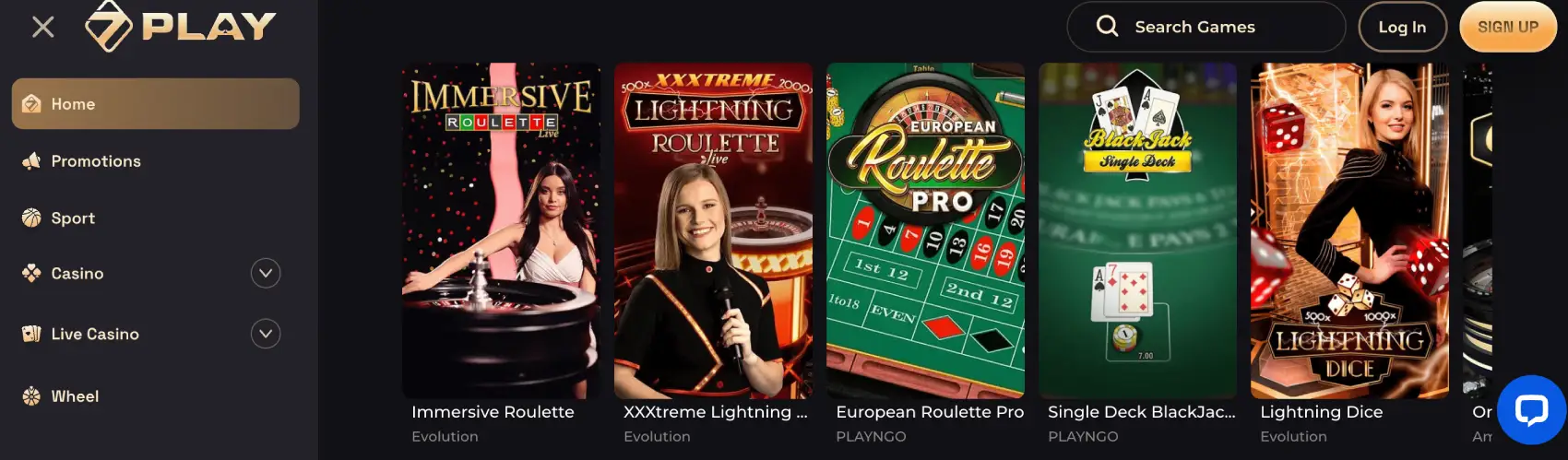
Task: Open the Single Deck BlackJack game
Action: (1137, 230)
